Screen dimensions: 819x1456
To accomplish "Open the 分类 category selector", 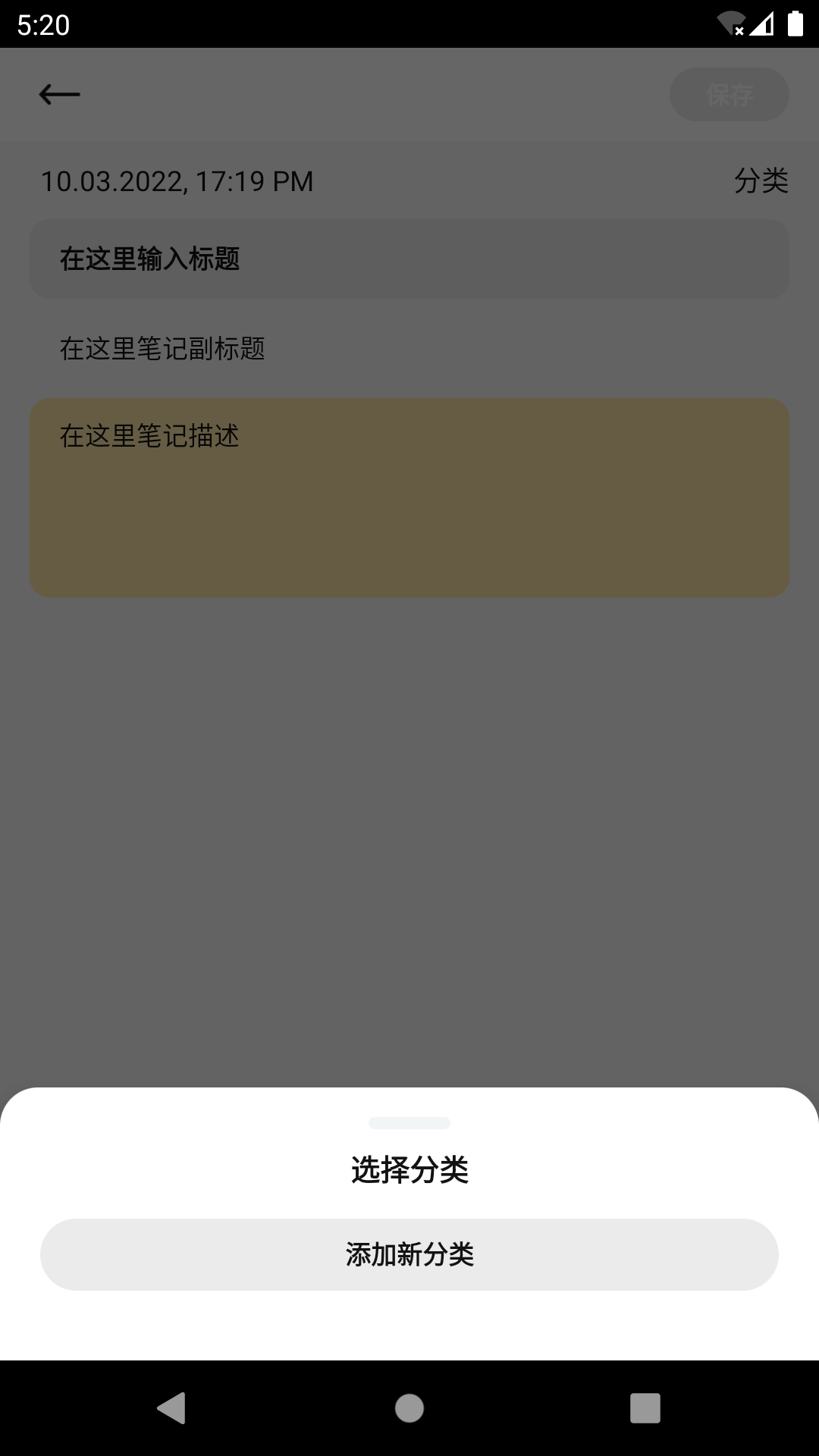I will coord(762,180).
